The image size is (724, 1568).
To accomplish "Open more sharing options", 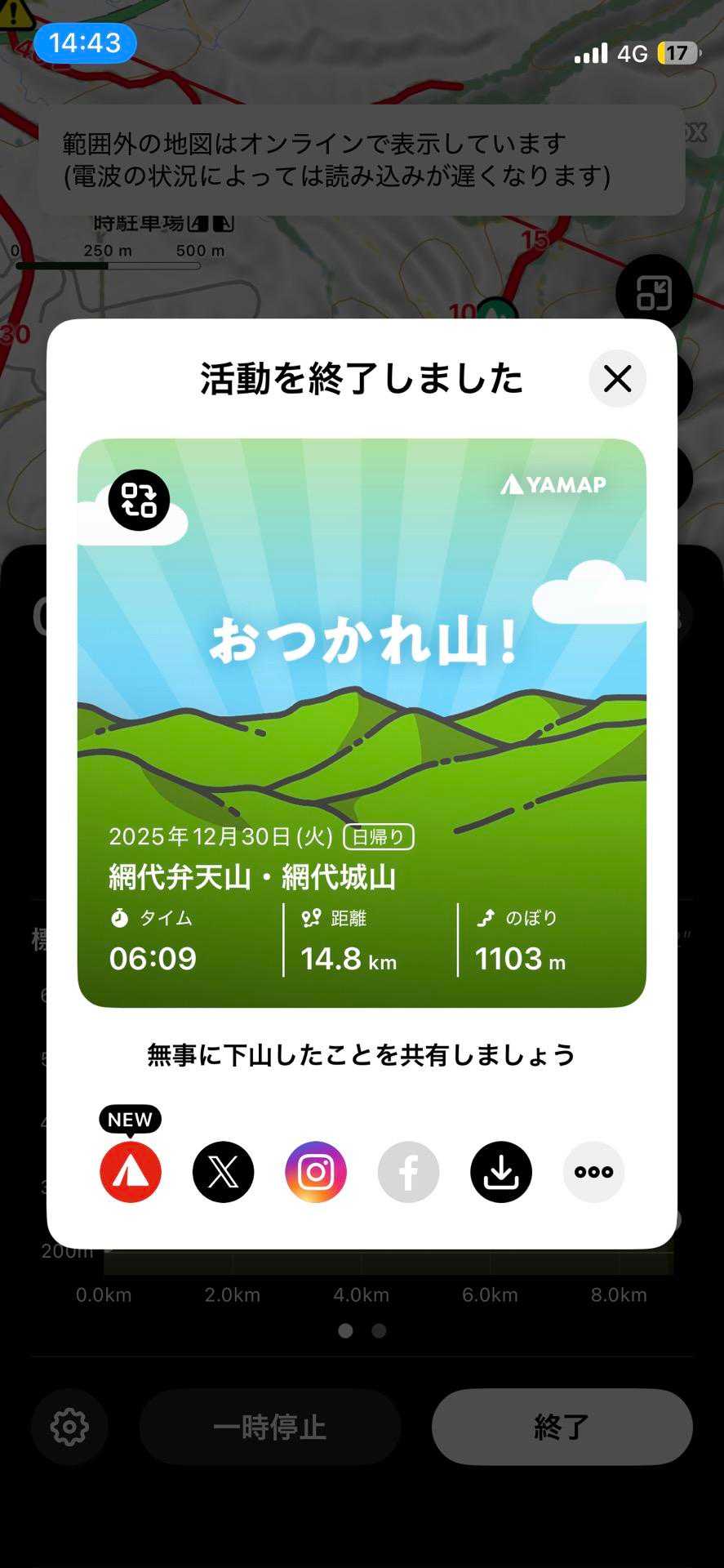I will (593, 1172).
